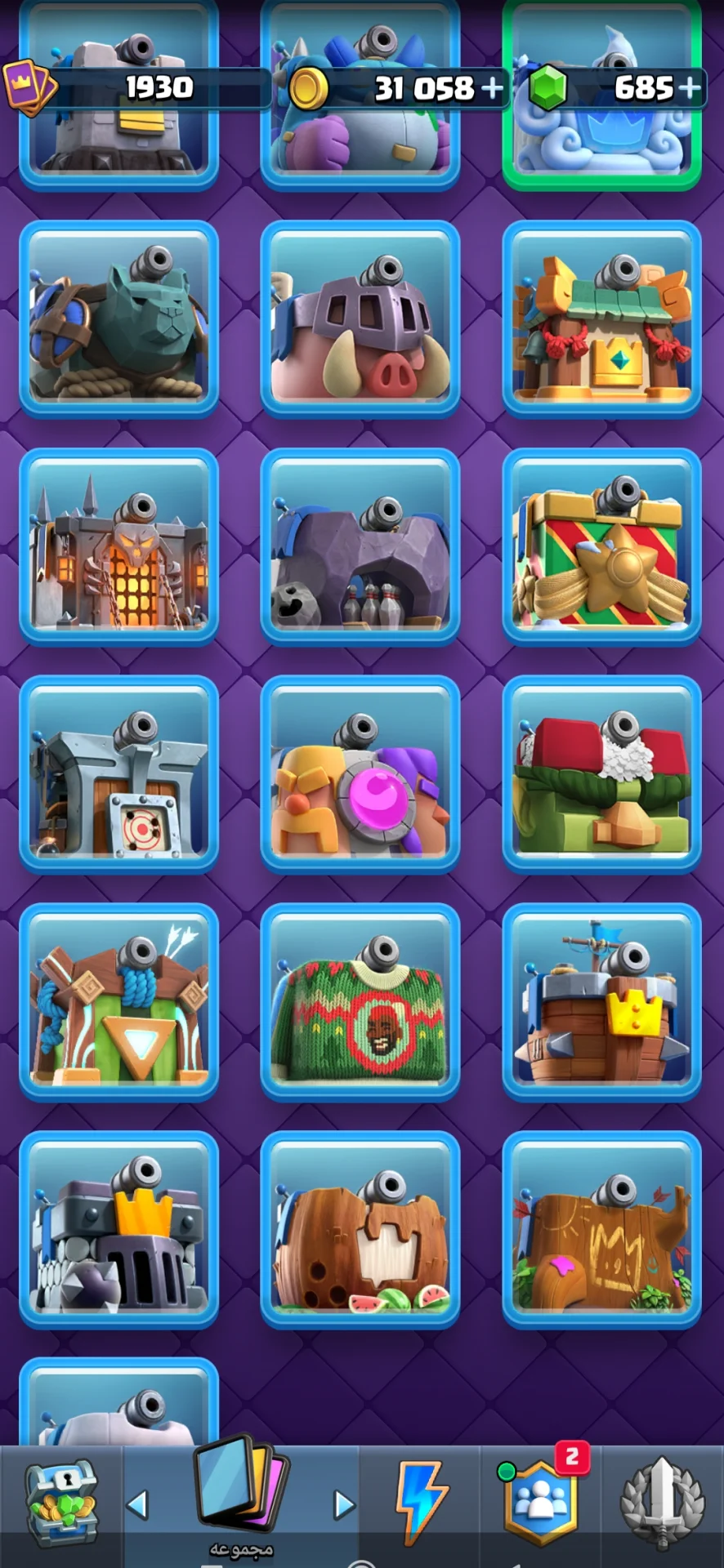Tap the right arrow beside collection
The image size is (724, 1568).
pyautogui.click(x=345, y=1504)
